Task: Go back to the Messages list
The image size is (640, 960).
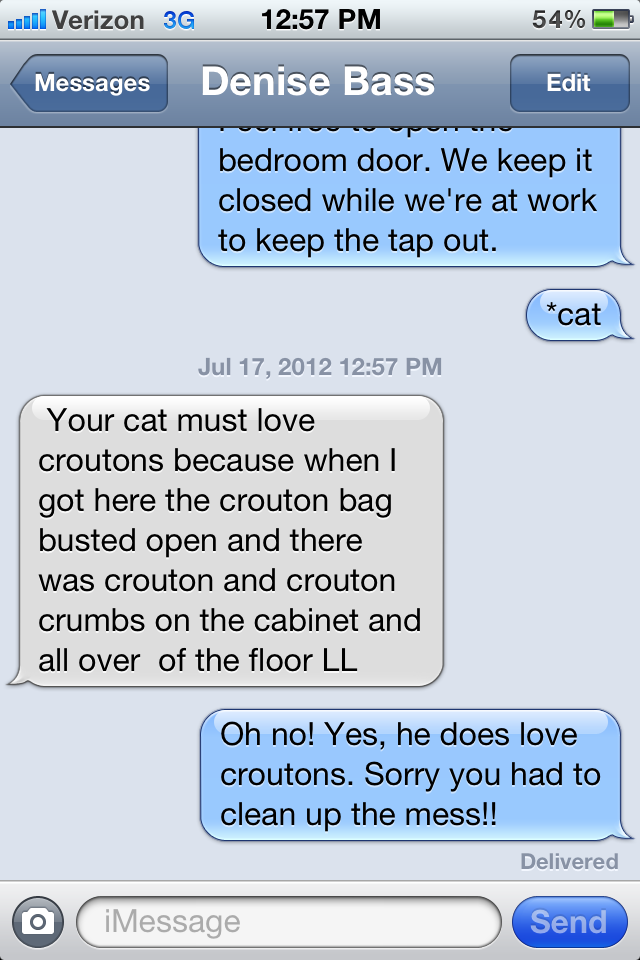Action: tap(90, 84)
